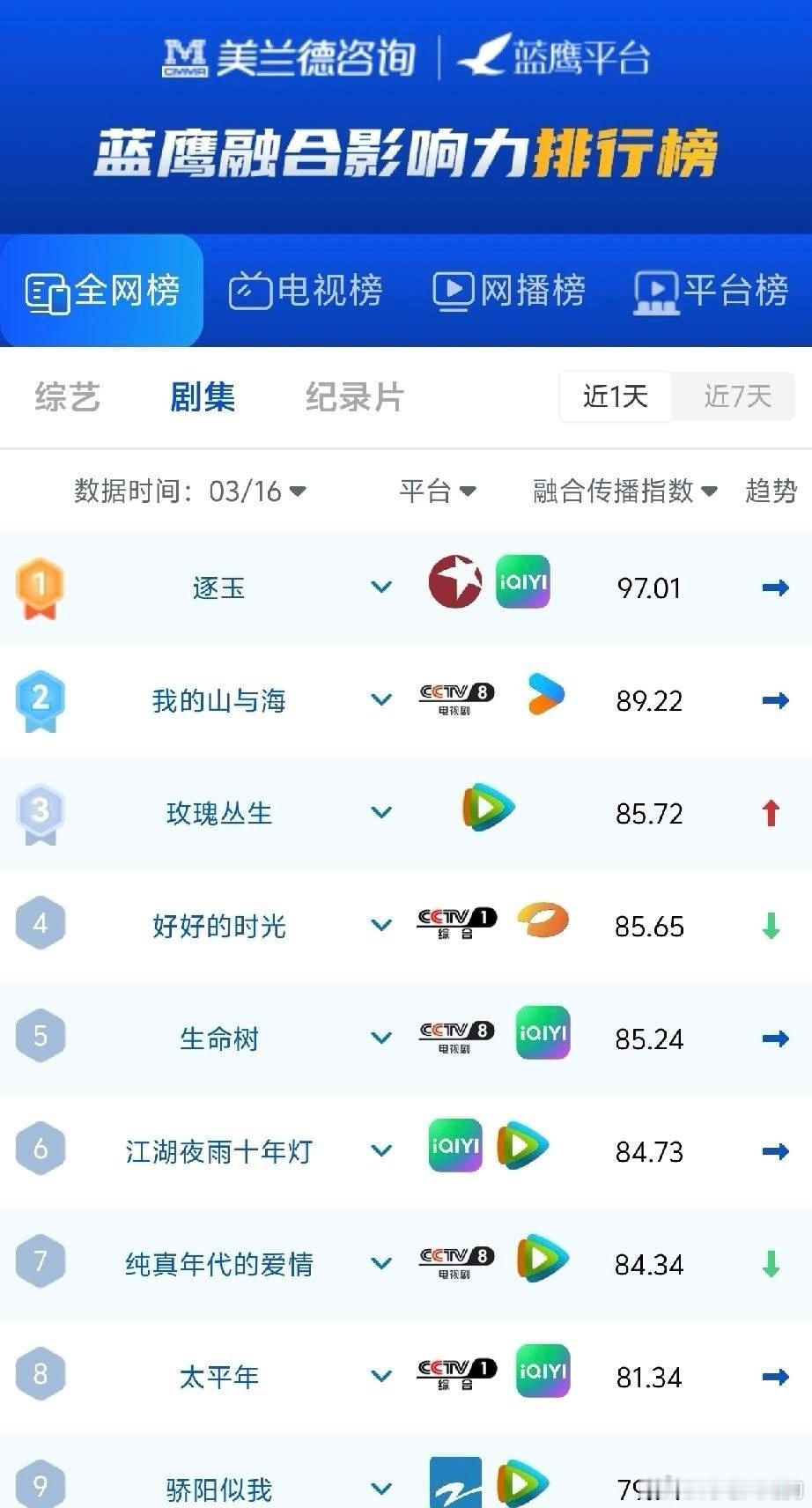Expand details for 逐玉 via its chevron
This screenshot has width=812, height=1508.
tap(381, 588)
